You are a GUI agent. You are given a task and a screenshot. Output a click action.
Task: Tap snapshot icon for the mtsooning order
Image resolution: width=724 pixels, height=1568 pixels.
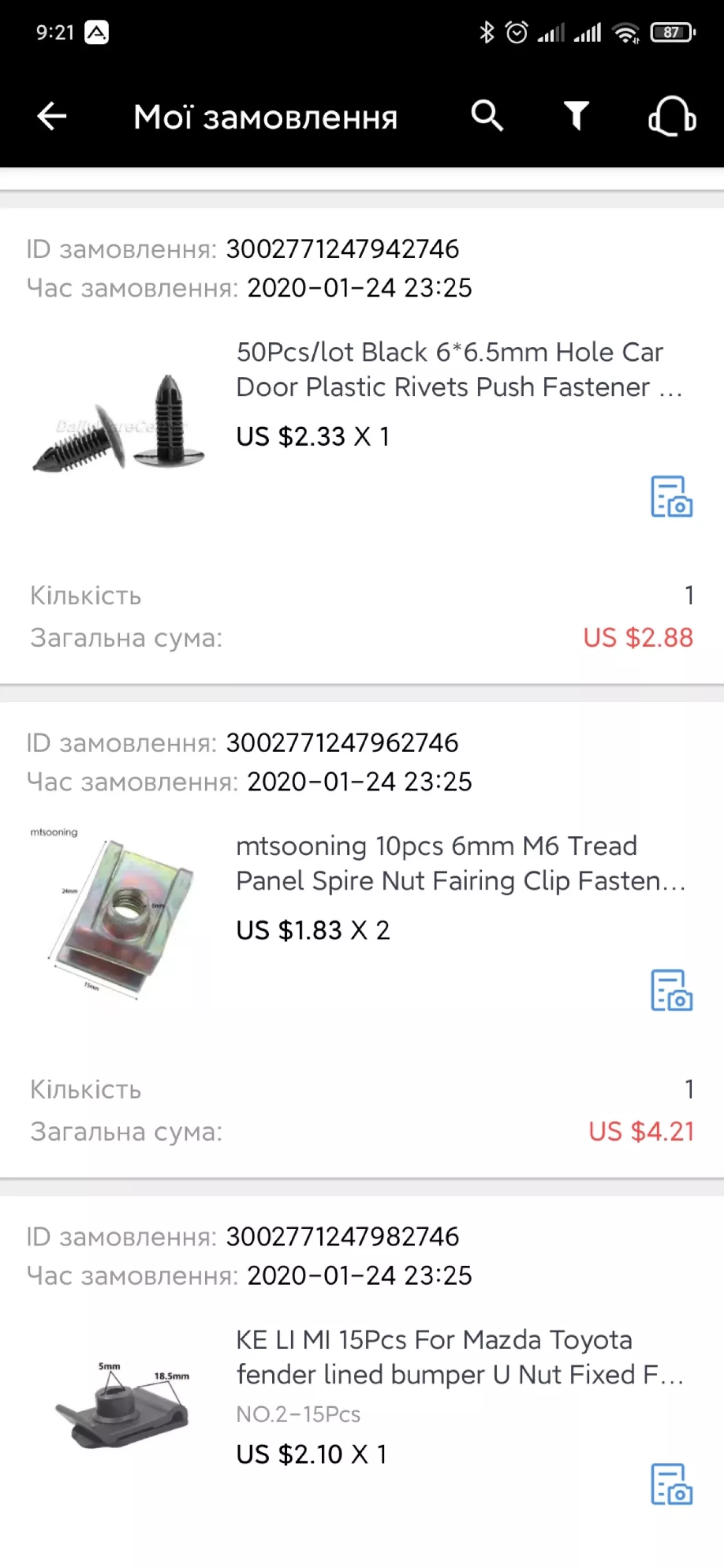[x=671, y=990]
